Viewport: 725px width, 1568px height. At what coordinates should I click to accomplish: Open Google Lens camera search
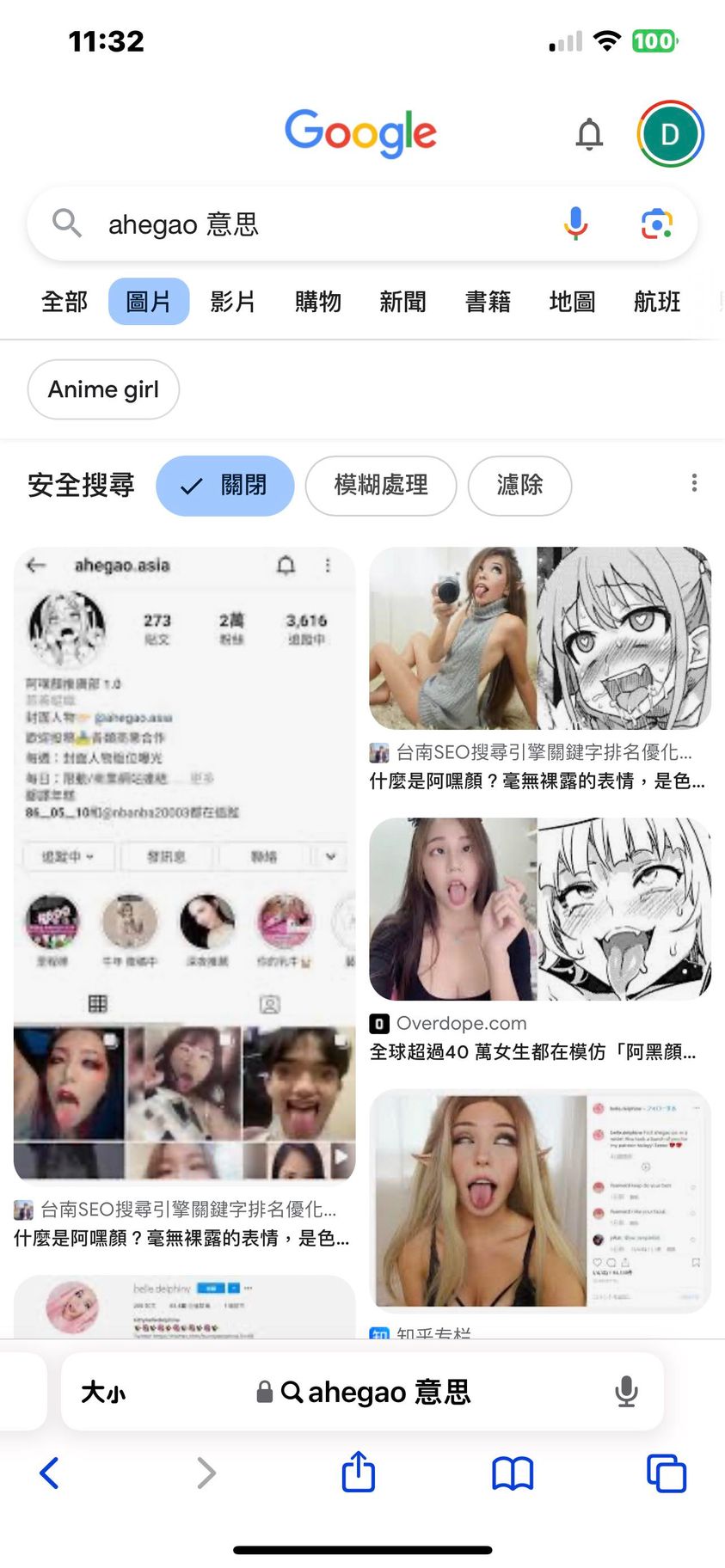tap(656, 224)
